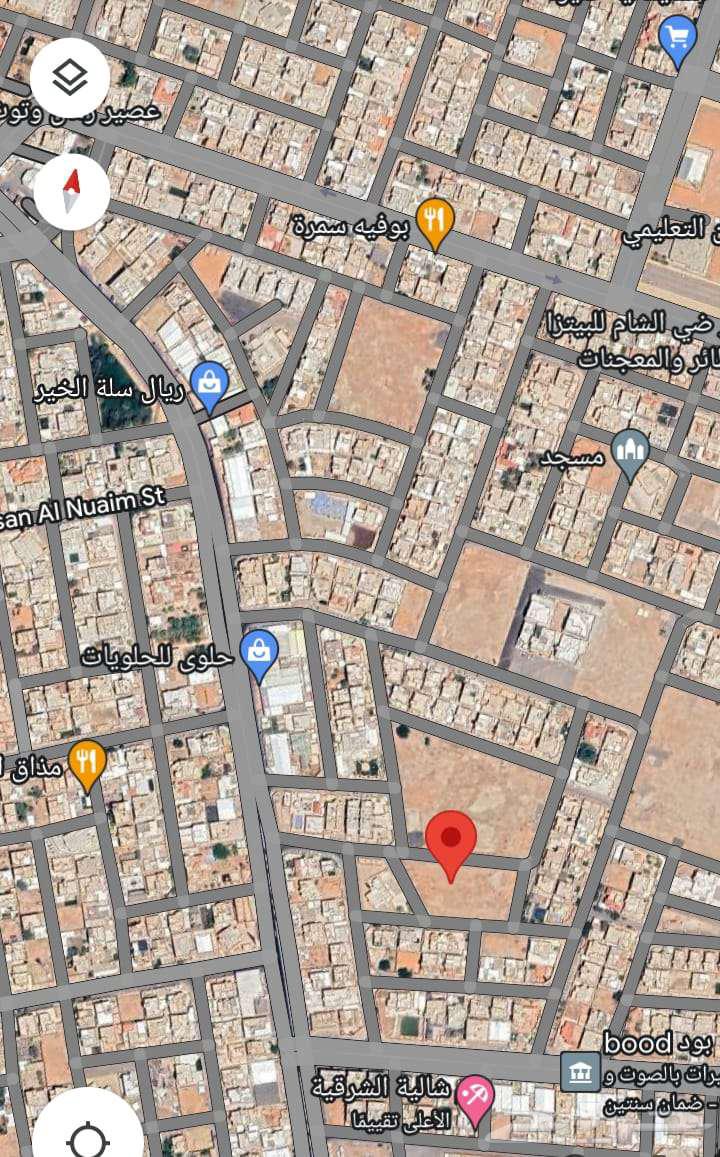Open حلوى للحلويات shop marker

pos(259,651)
